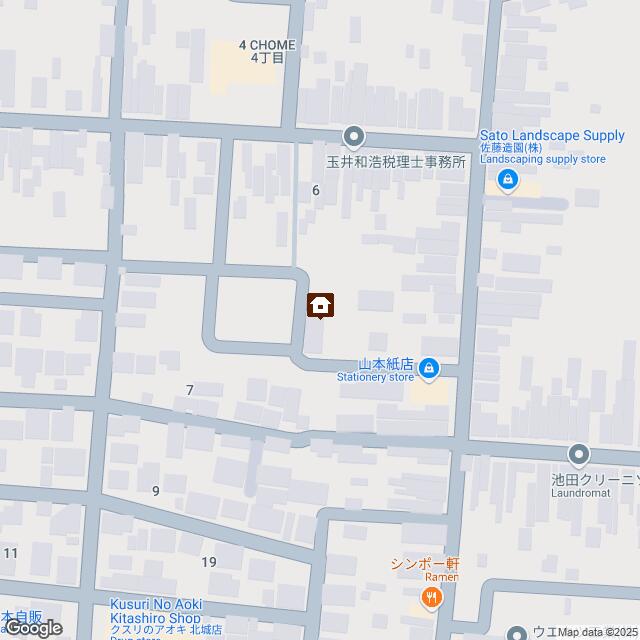Screen dimensions: 640x640
Task: Tap the home marker pin on the map
Action: click(320, 304)
